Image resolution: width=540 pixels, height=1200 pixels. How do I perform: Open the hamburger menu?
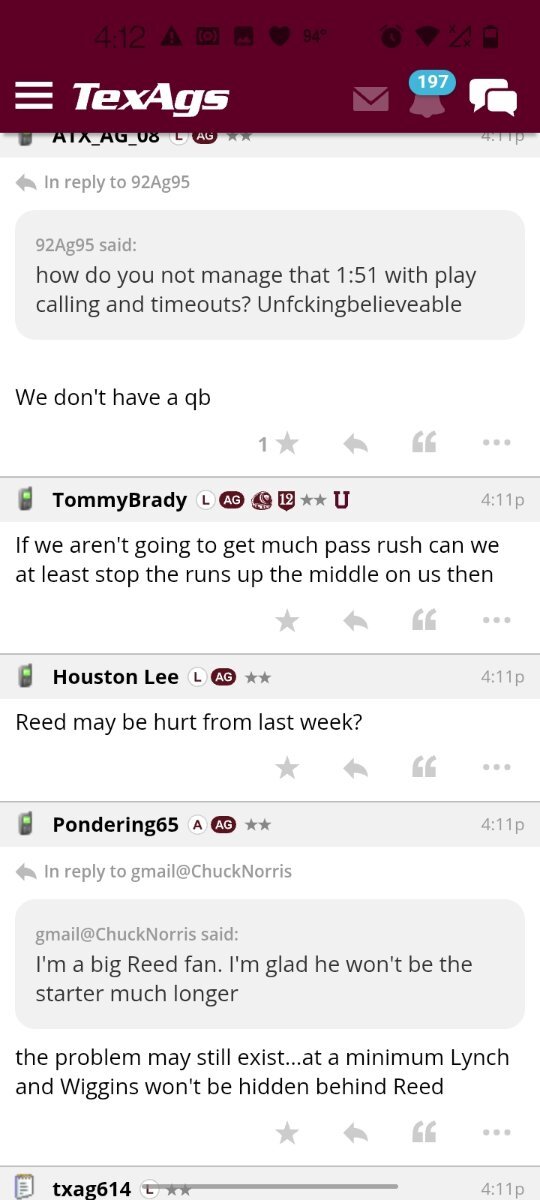tap(34, 96)
